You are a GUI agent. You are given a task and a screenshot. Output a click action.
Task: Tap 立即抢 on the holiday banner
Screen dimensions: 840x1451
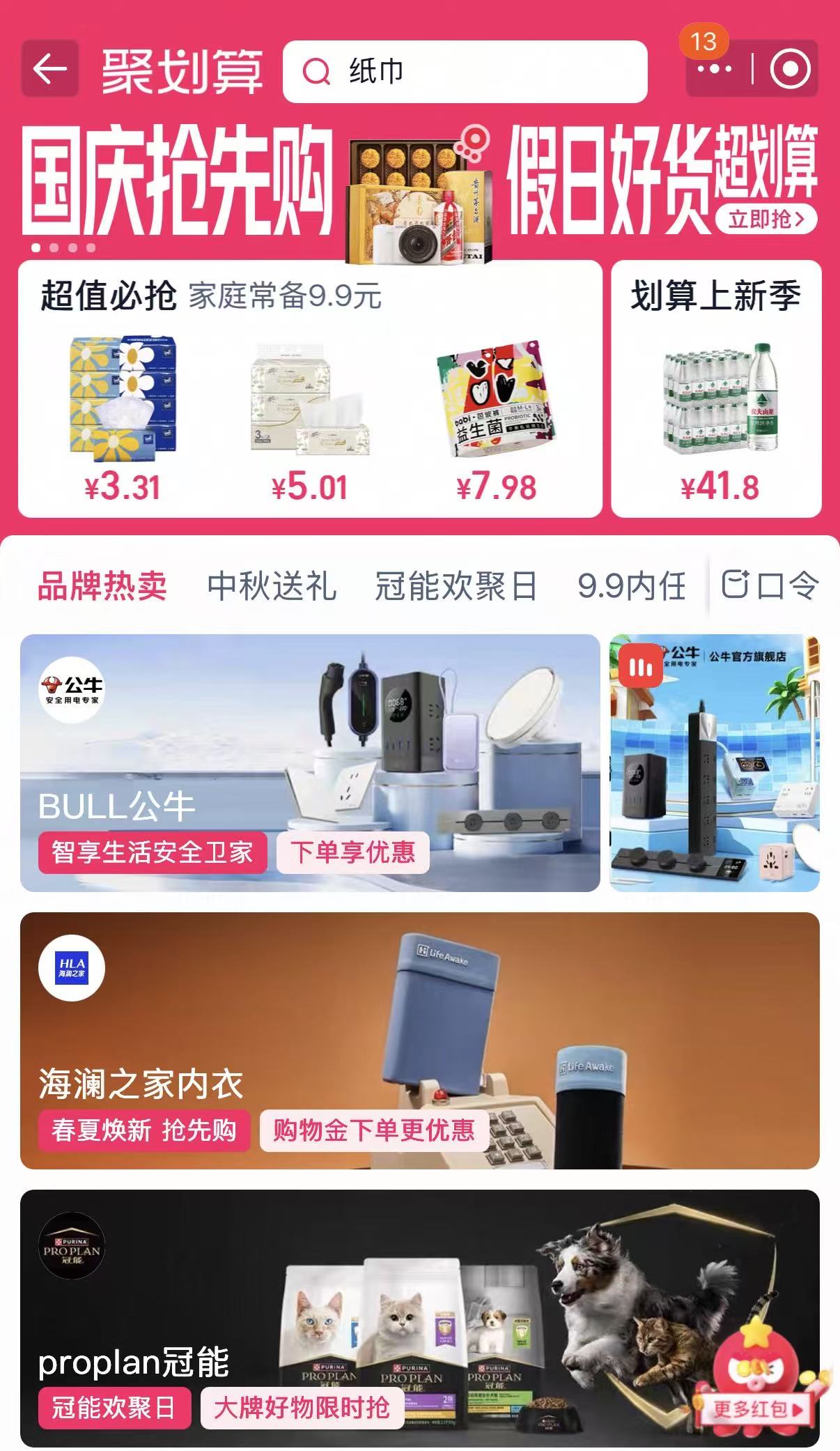point(765,220)
